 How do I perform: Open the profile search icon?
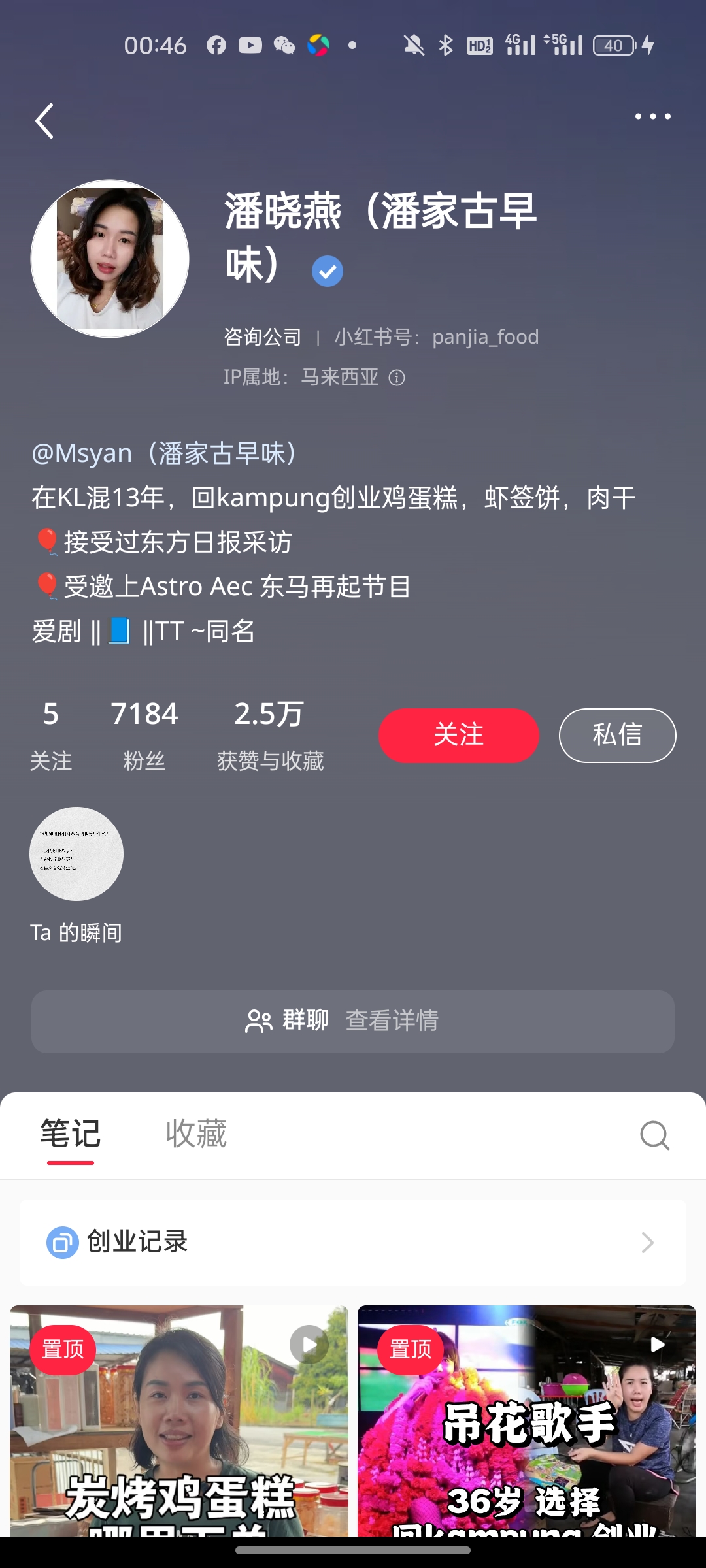coord(656,1135)
